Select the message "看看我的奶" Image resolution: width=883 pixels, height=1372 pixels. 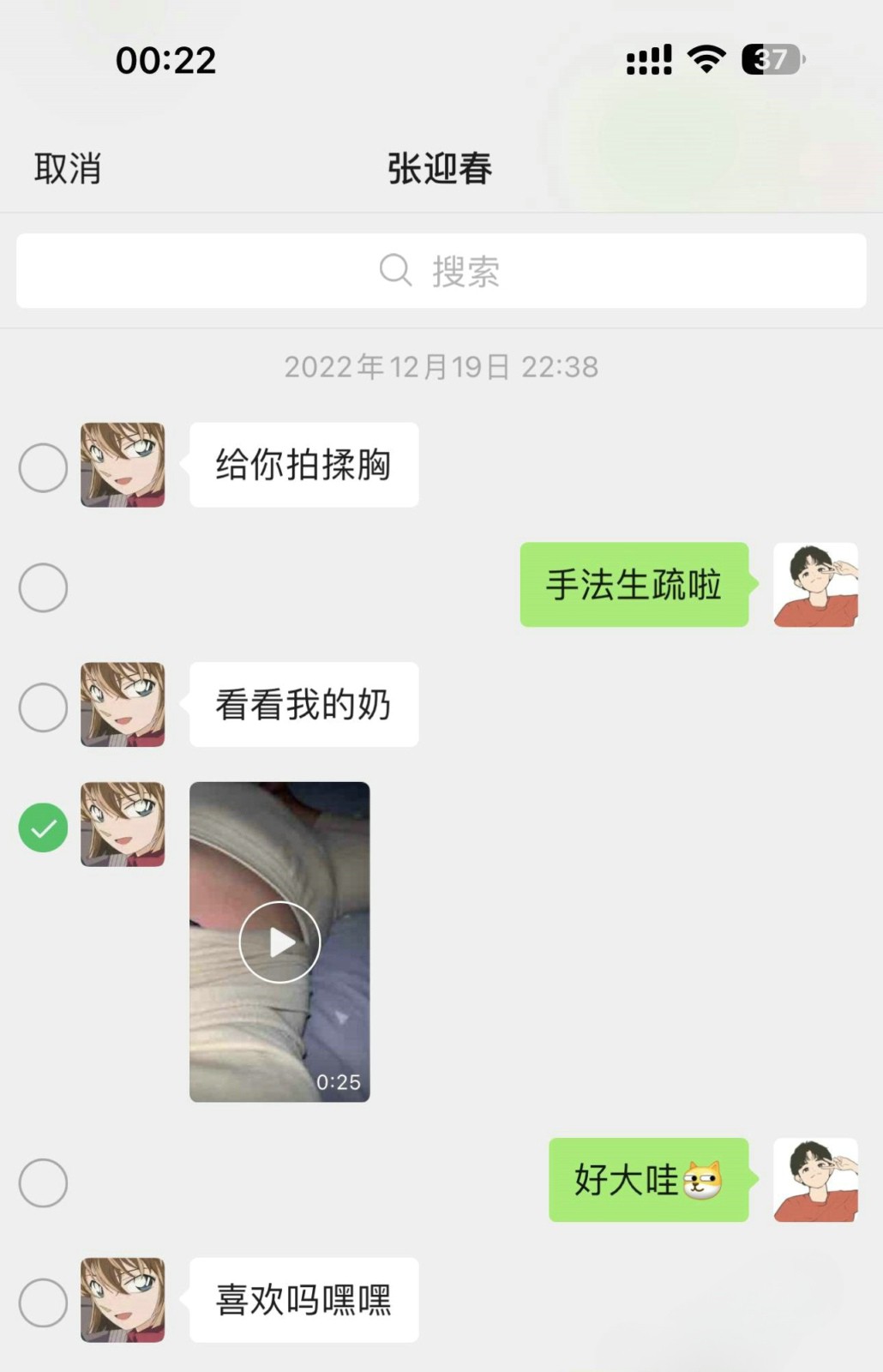(43, 707)
